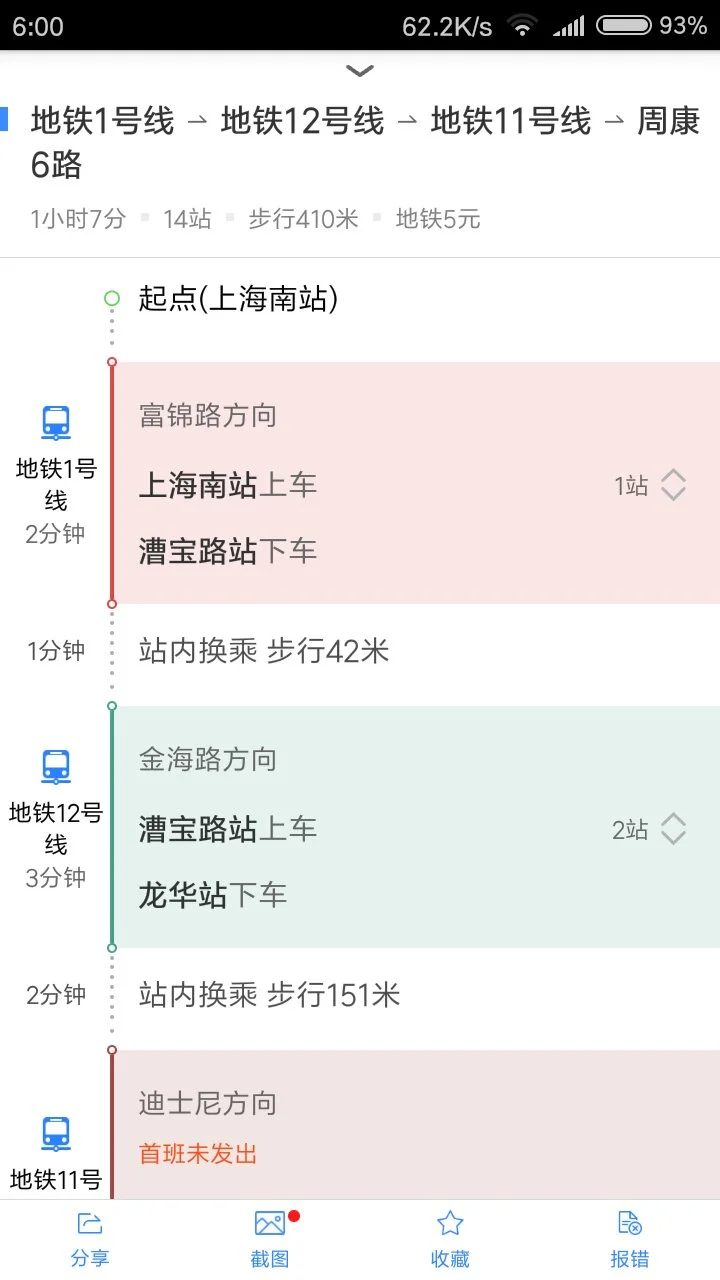Screen dimensions: 720x1280
Task: Select the Metro Line 1 train icon
Action: [x=55, y=424]
